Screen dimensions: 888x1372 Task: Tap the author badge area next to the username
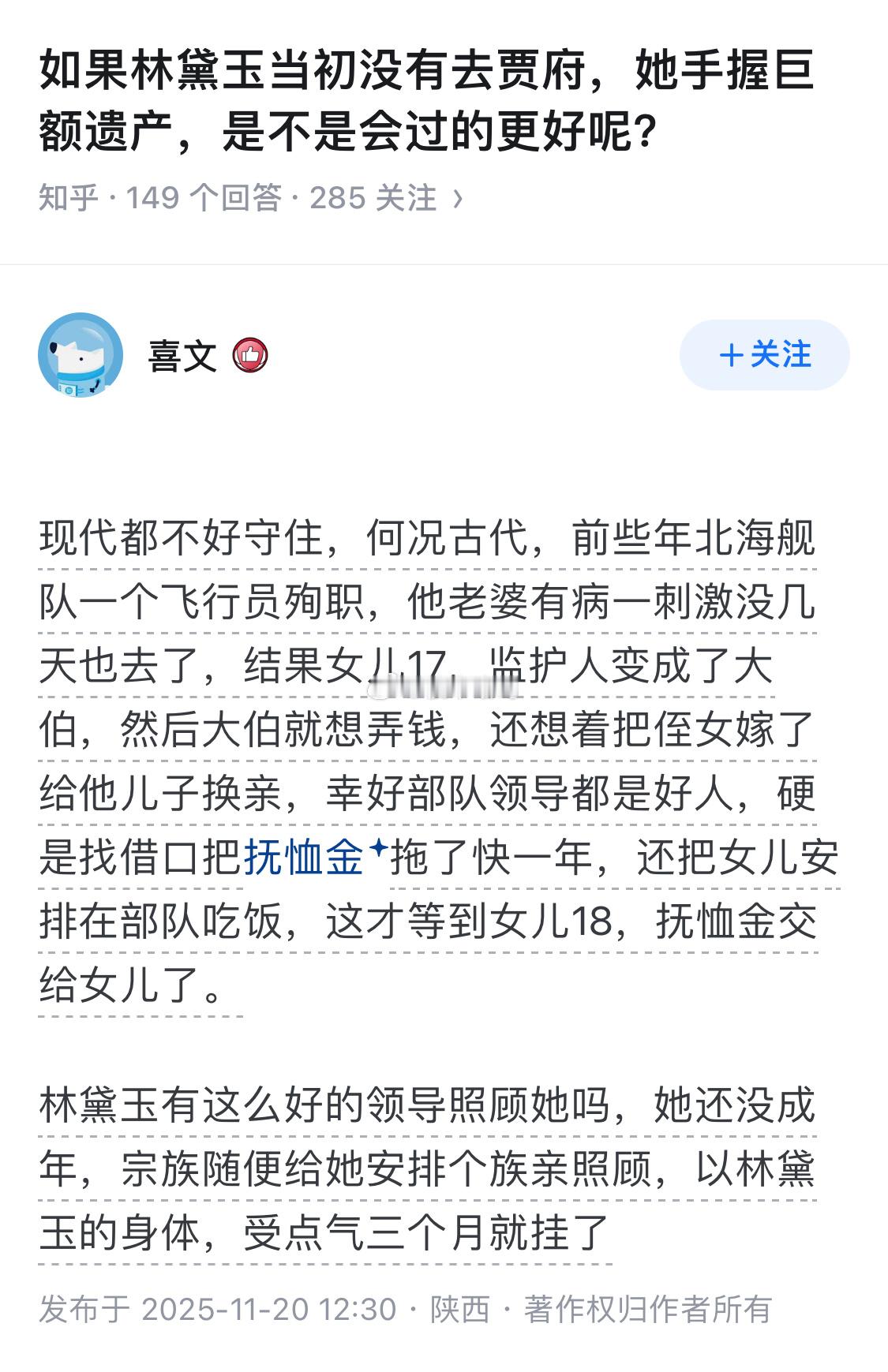pyautogui.click(x=251, y=356)
